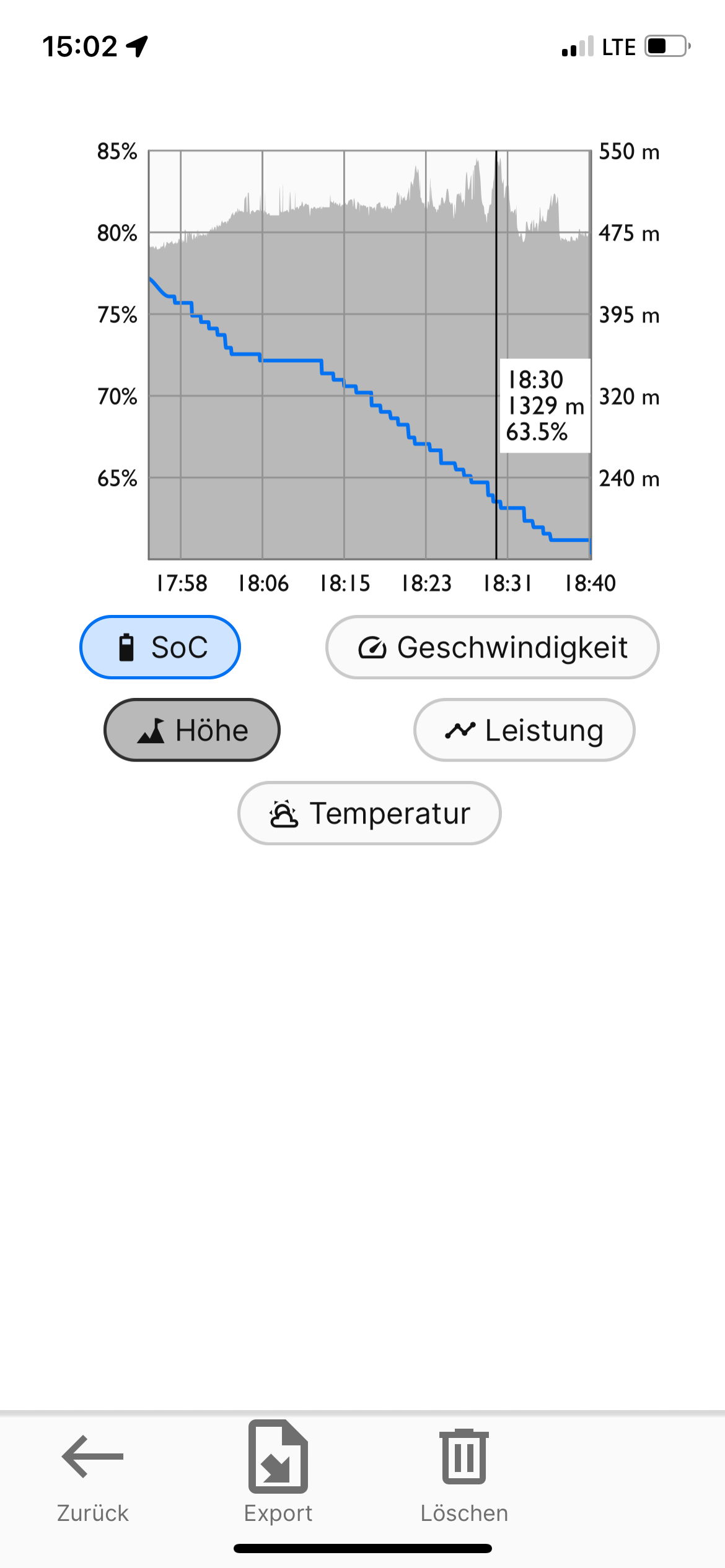Turn off the Höhe overlay
The width and height of the screenshot is (725, 1568).
pos(192,730)
